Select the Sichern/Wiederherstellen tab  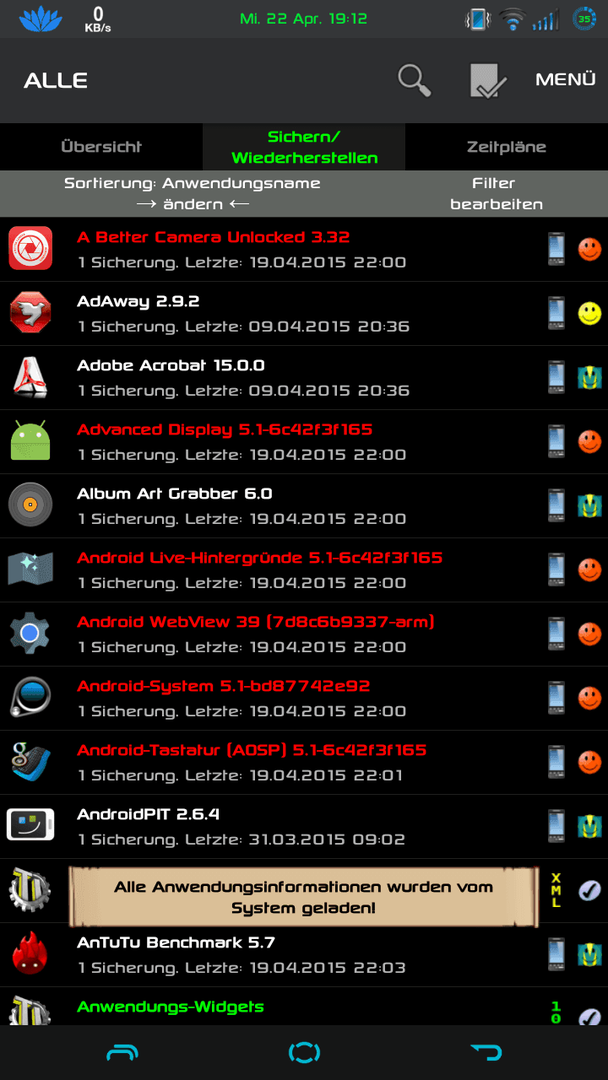click(x=304, y=147)
